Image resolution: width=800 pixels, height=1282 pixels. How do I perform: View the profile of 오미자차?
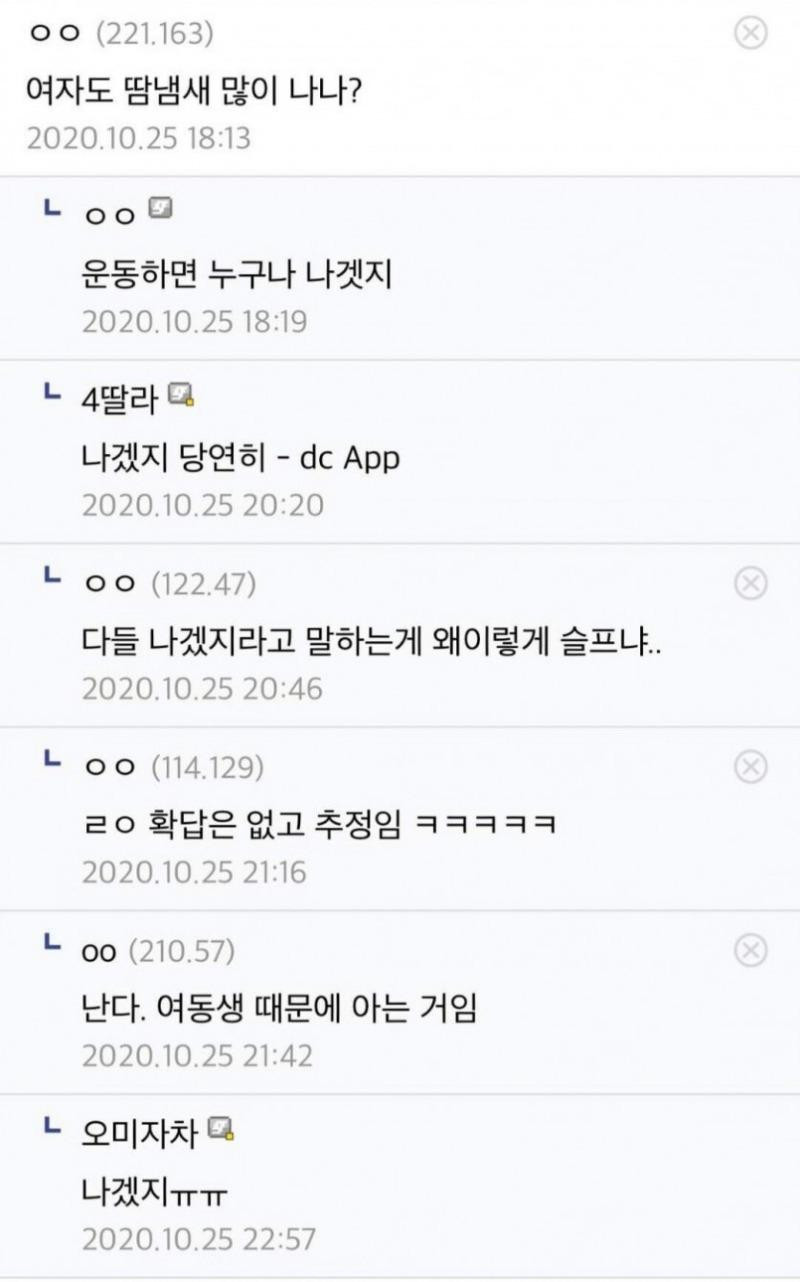pyautogui.click(x=139, y=1133)
